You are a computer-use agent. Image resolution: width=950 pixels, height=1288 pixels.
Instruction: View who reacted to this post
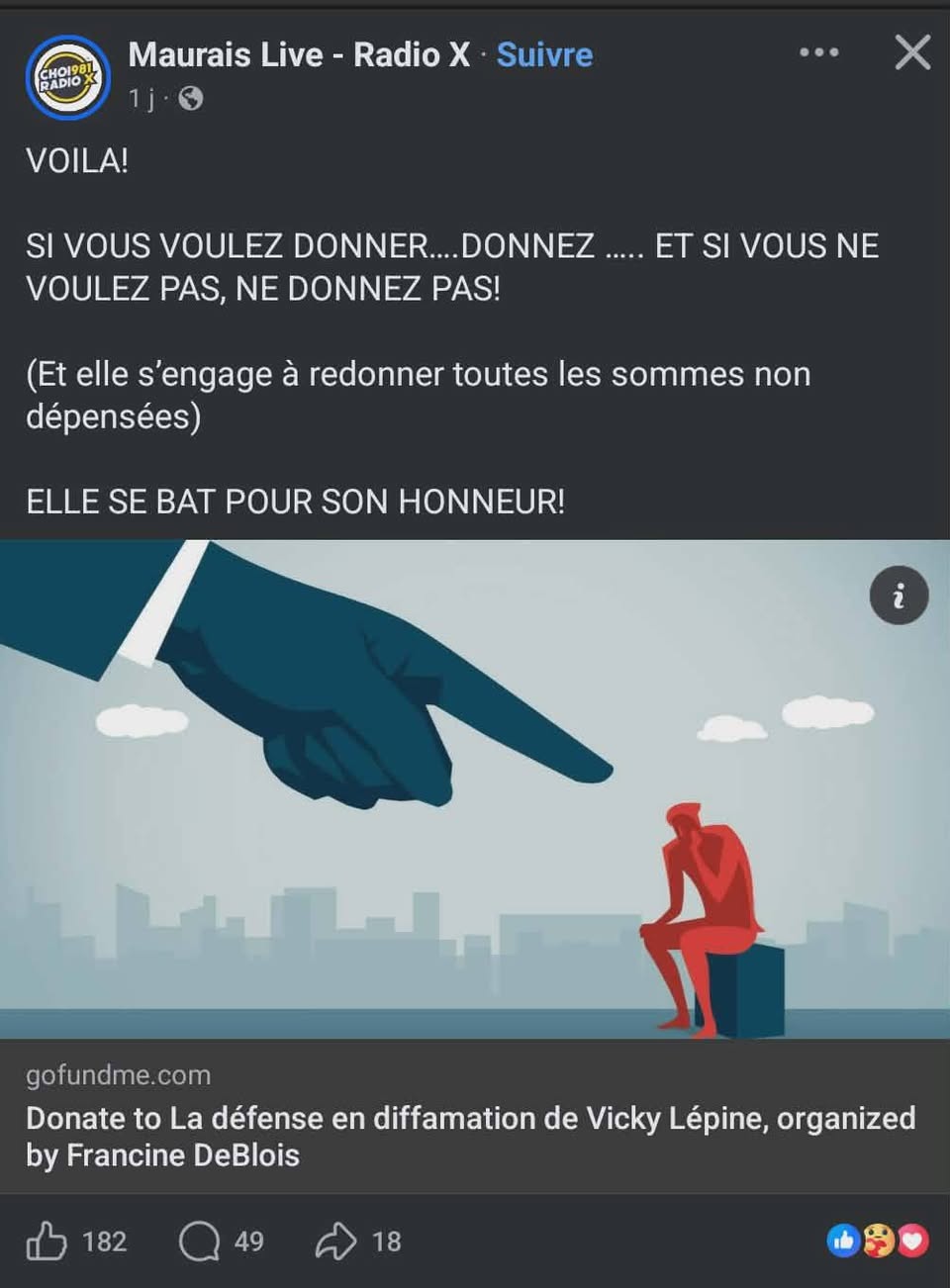pyautogui.click(x=878, y=1241)
